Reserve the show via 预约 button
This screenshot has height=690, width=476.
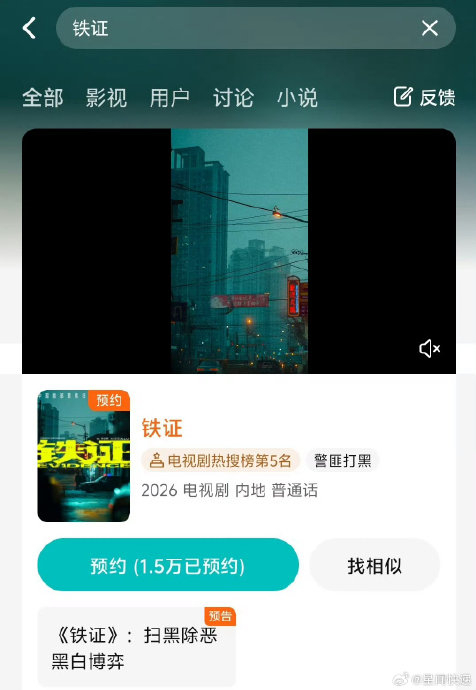coord(168,565)
